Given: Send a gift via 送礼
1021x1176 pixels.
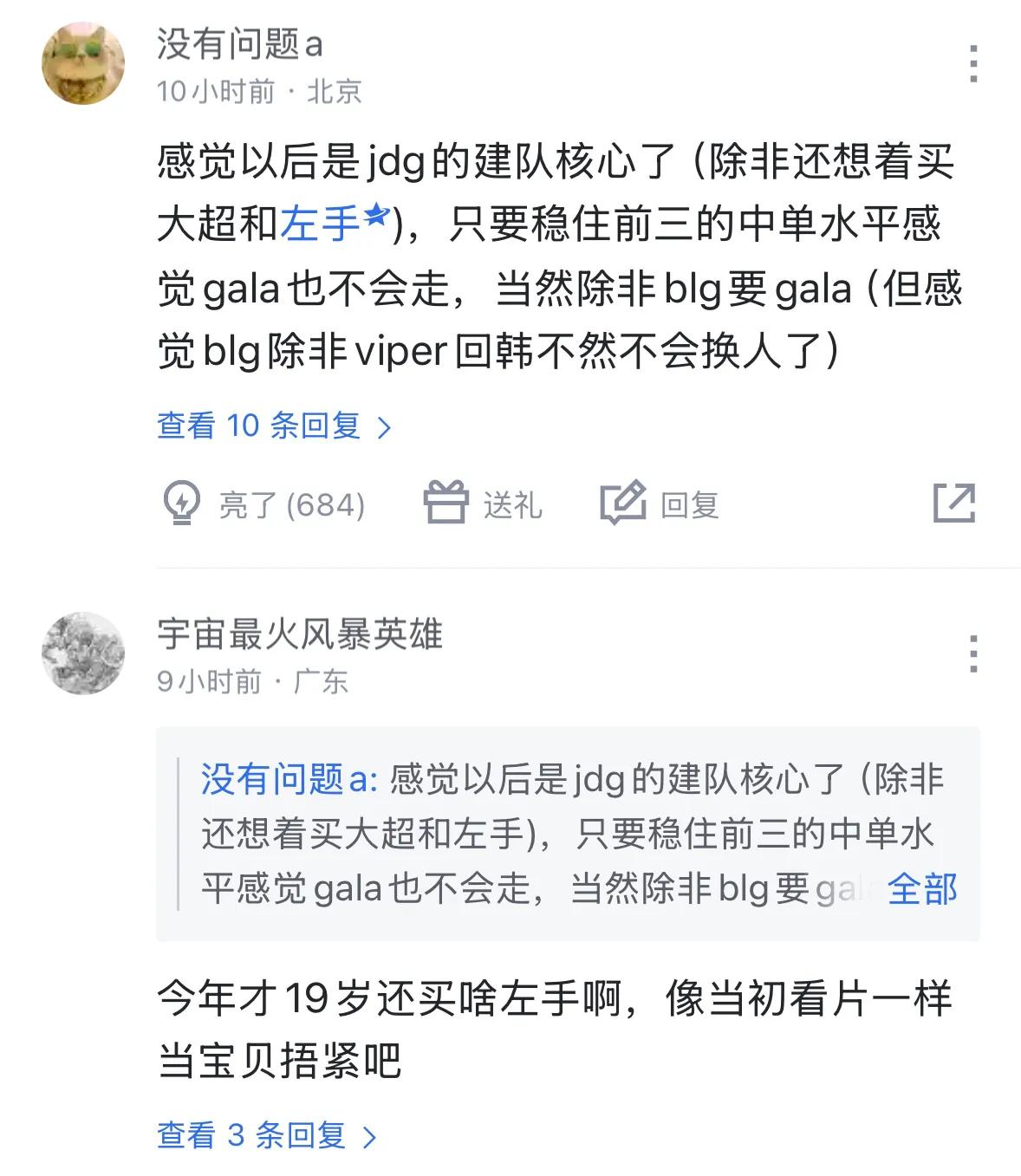Looking at the screenshot, I should coord(483,504).
